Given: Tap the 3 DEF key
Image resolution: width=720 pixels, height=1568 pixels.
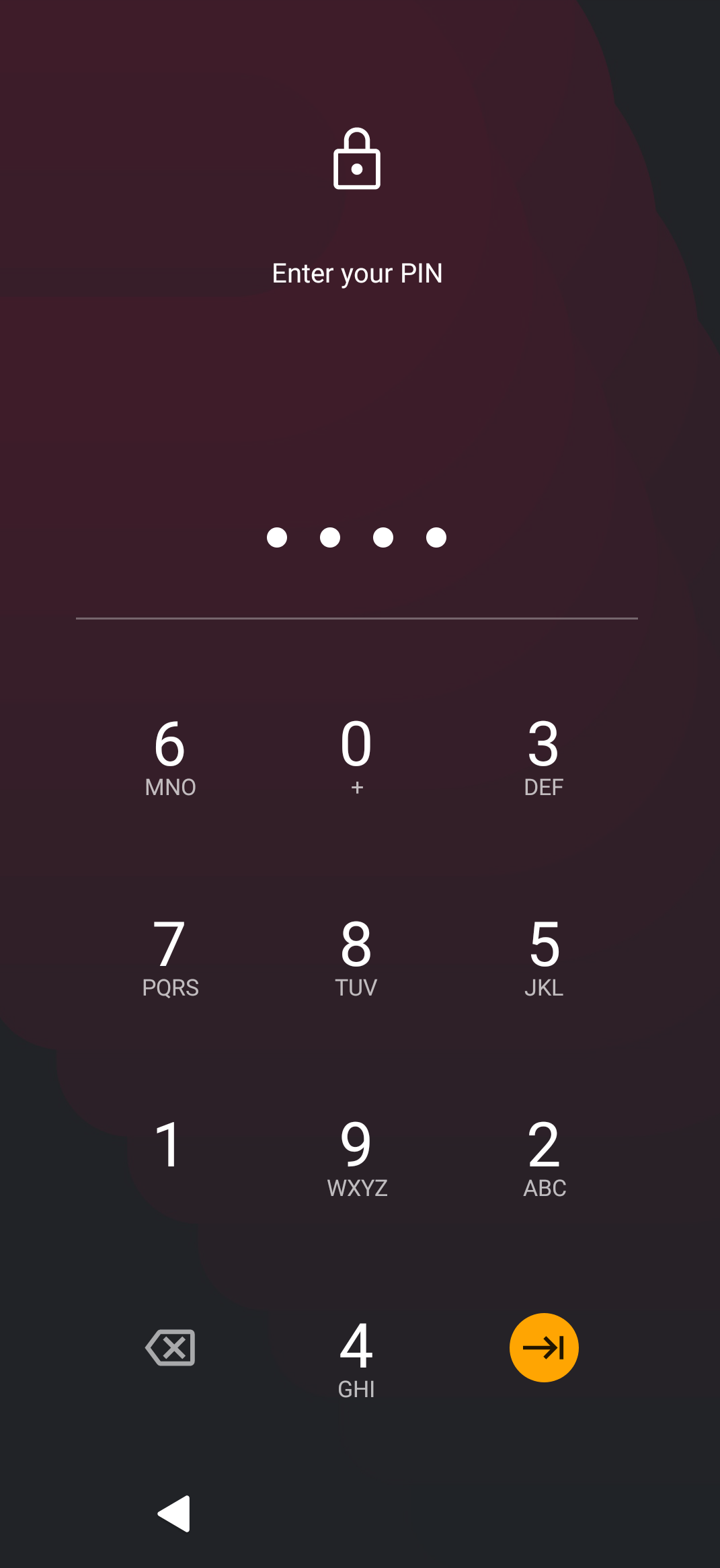Looking at the screenshot, I should (543, 757).
